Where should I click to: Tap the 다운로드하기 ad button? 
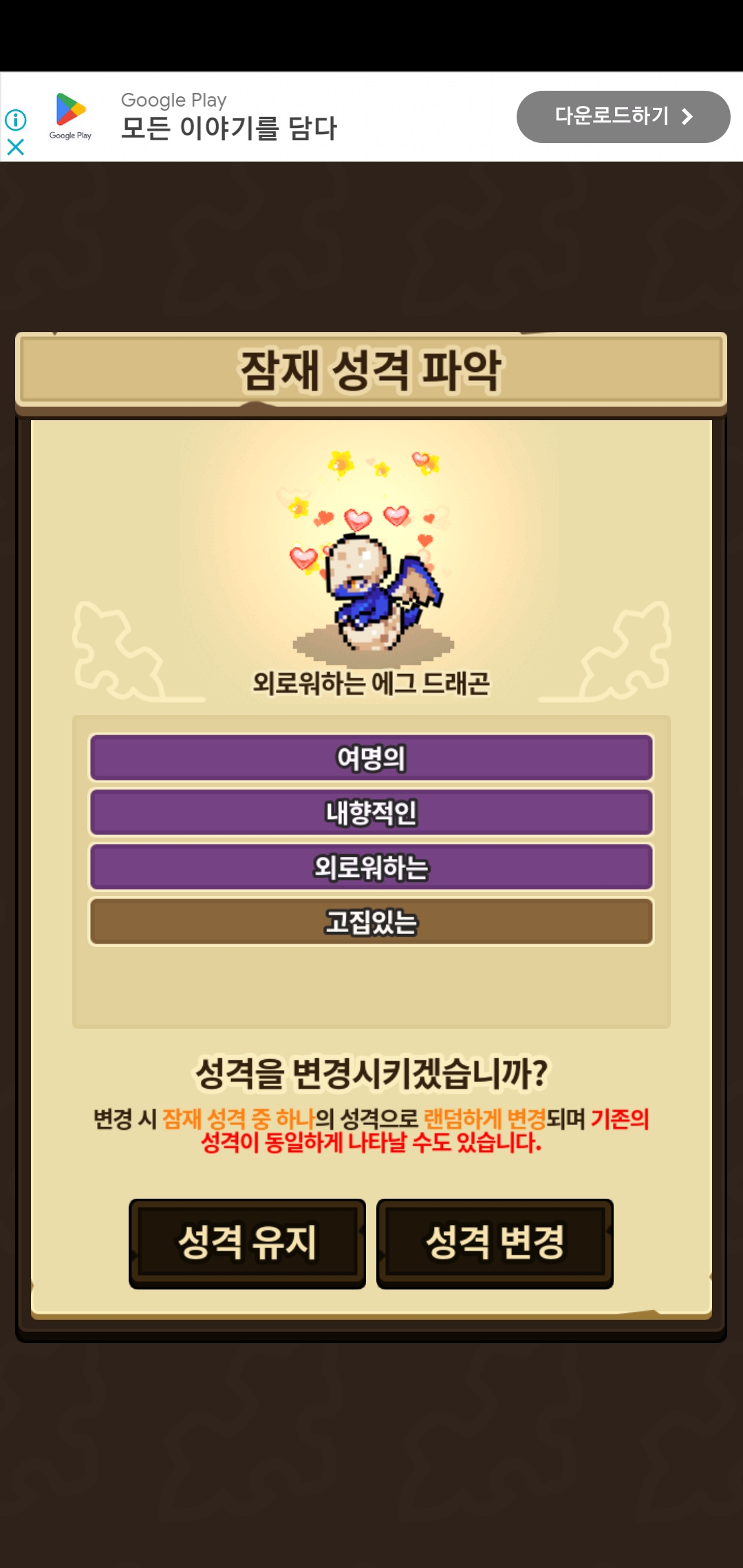[623, 116]
